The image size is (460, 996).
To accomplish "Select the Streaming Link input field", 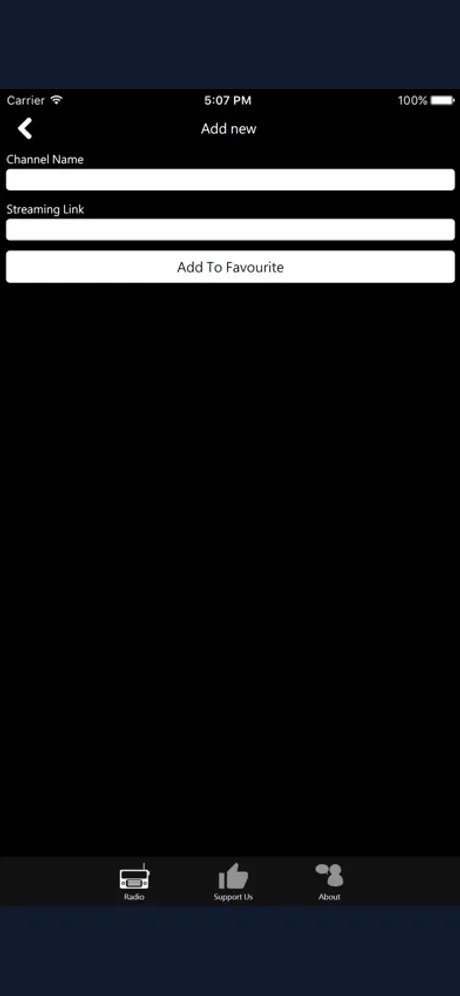I will pos(230,229).
